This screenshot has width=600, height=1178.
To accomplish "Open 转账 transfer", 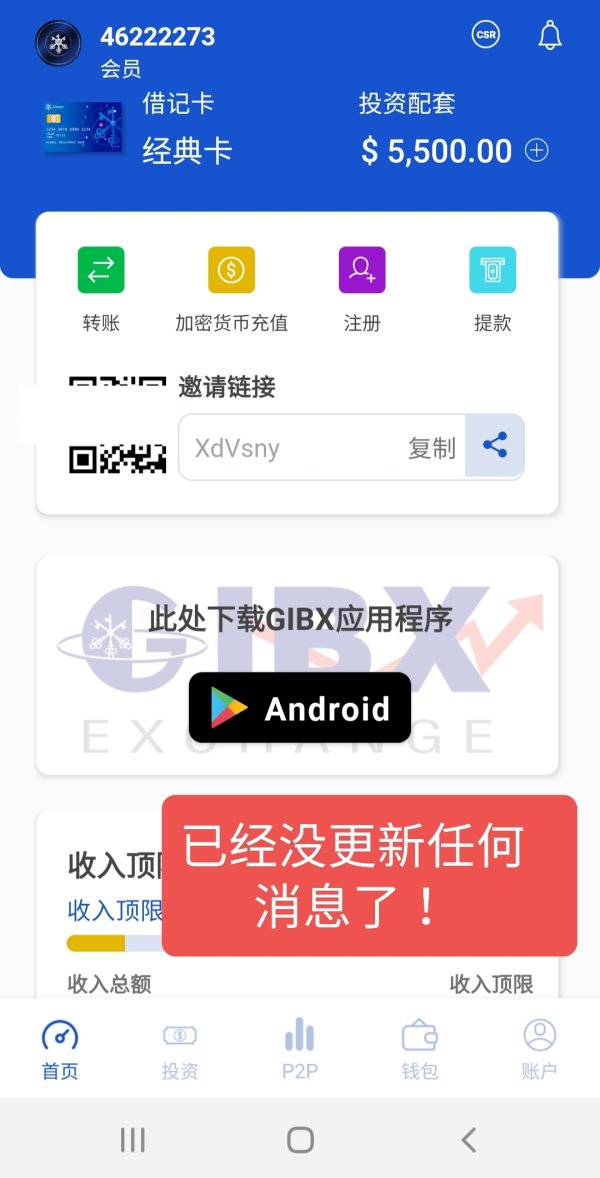I will pyautogui.click(x=101, y=290).
